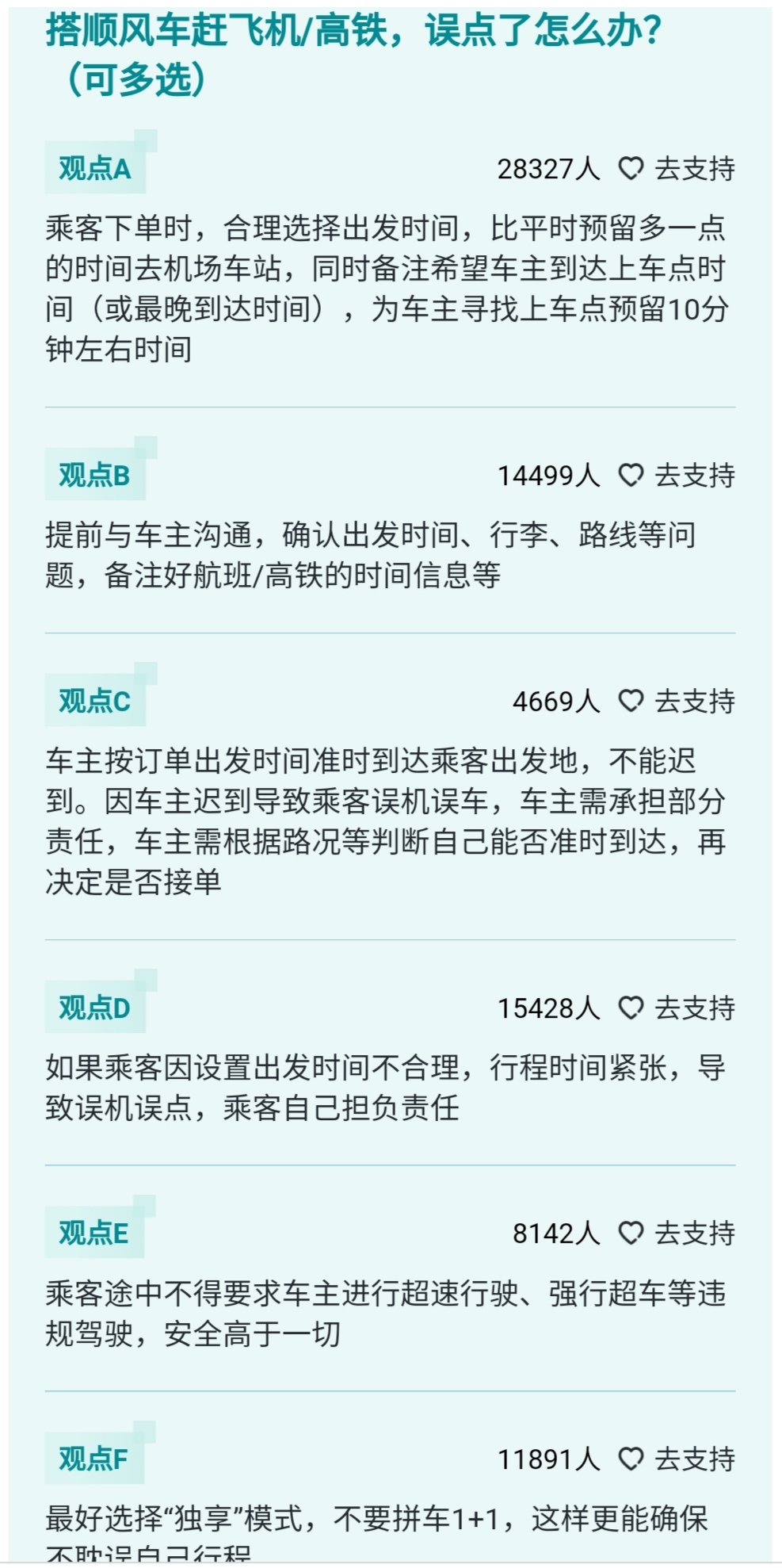Screen dimensions: 782x1568
Task: Tap 去支持 for 观点A
Action: click(677, 169)
